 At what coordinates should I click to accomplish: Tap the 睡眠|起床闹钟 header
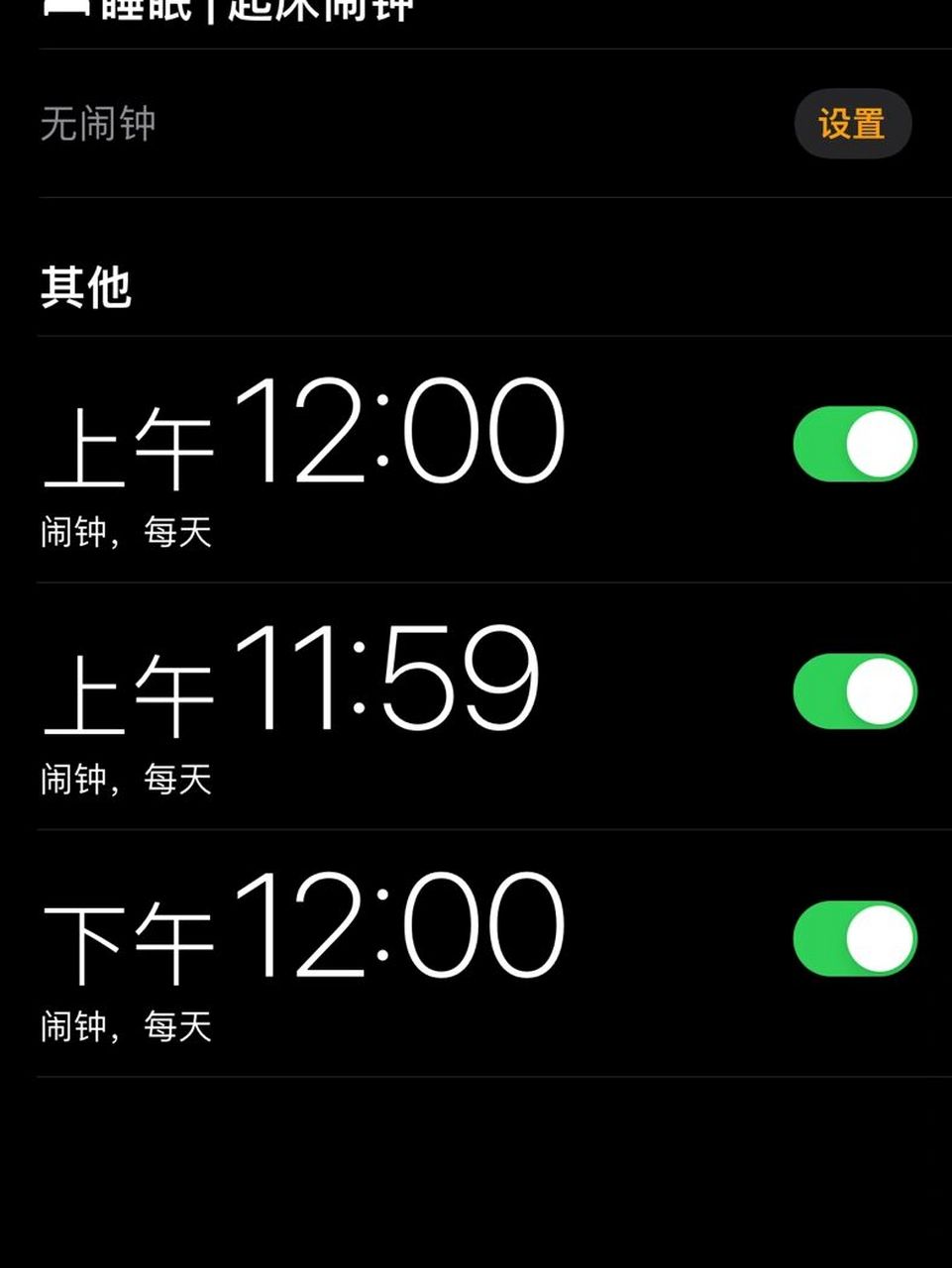(258, 10)
